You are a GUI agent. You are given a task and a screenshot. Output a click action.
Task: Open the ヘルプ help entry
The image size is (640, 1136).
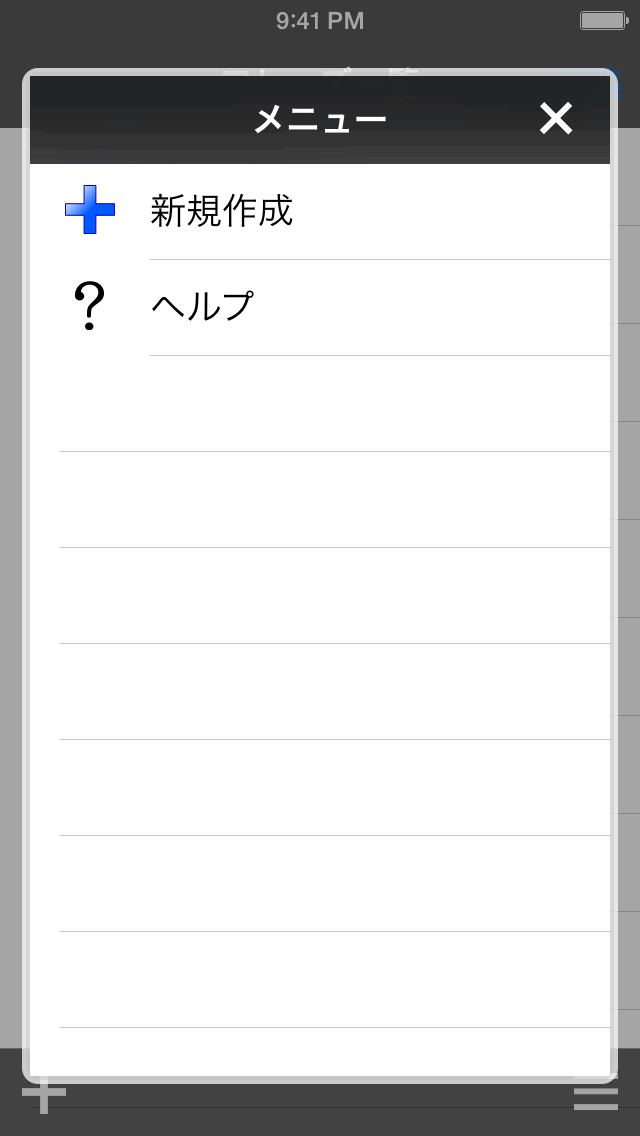320,307
